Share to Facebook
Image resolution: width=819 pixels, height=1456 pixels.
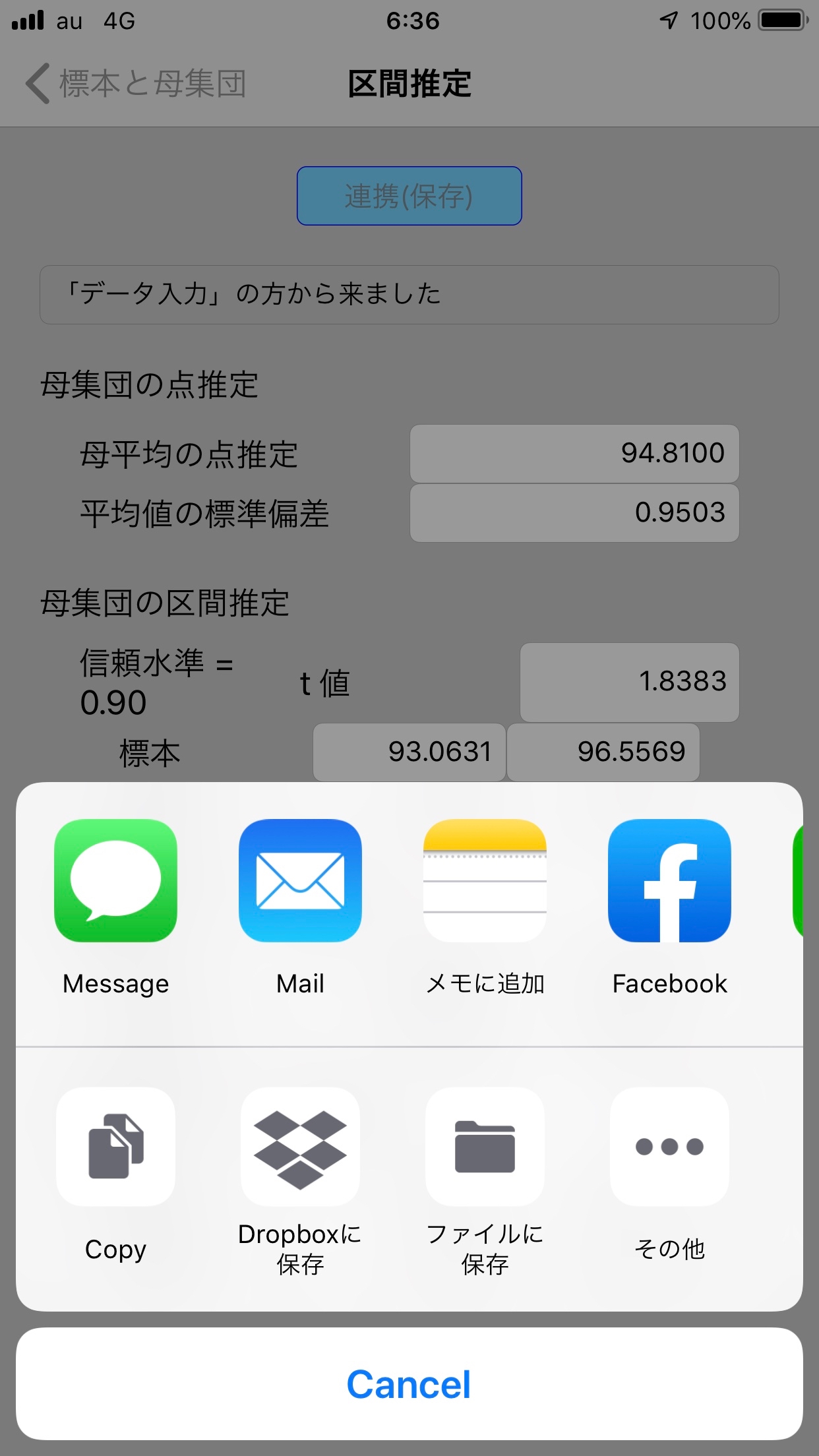pos(669,881)
